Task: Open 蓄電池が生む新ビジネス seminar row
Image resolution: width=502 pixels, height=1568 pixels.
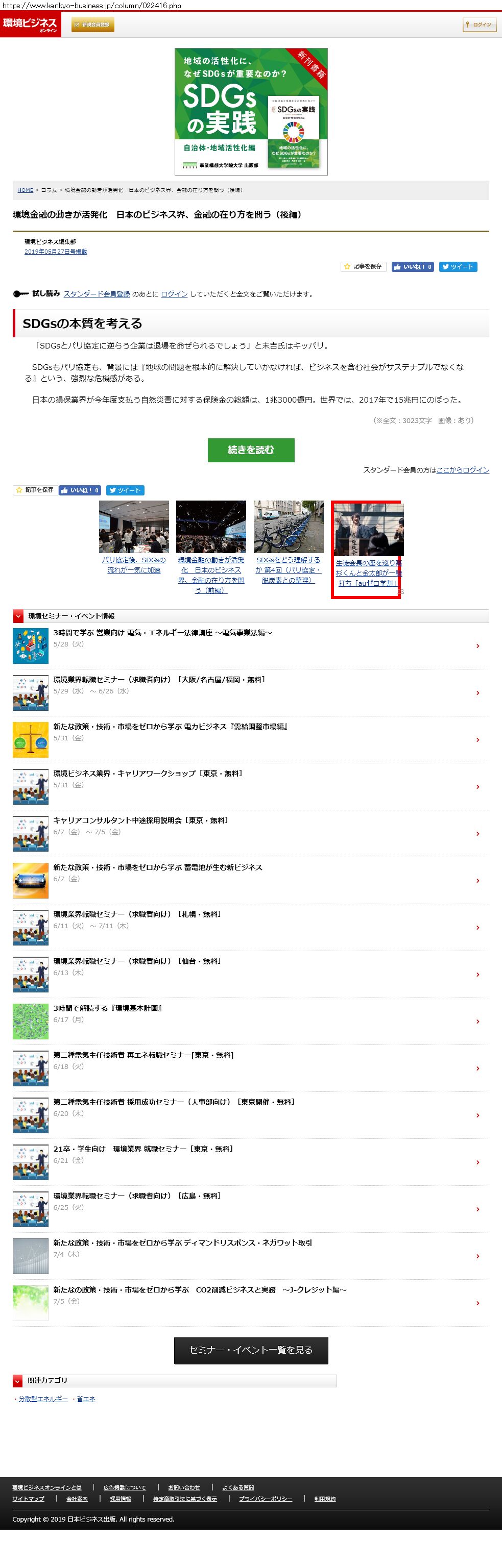Action: (x=157, y=867)
